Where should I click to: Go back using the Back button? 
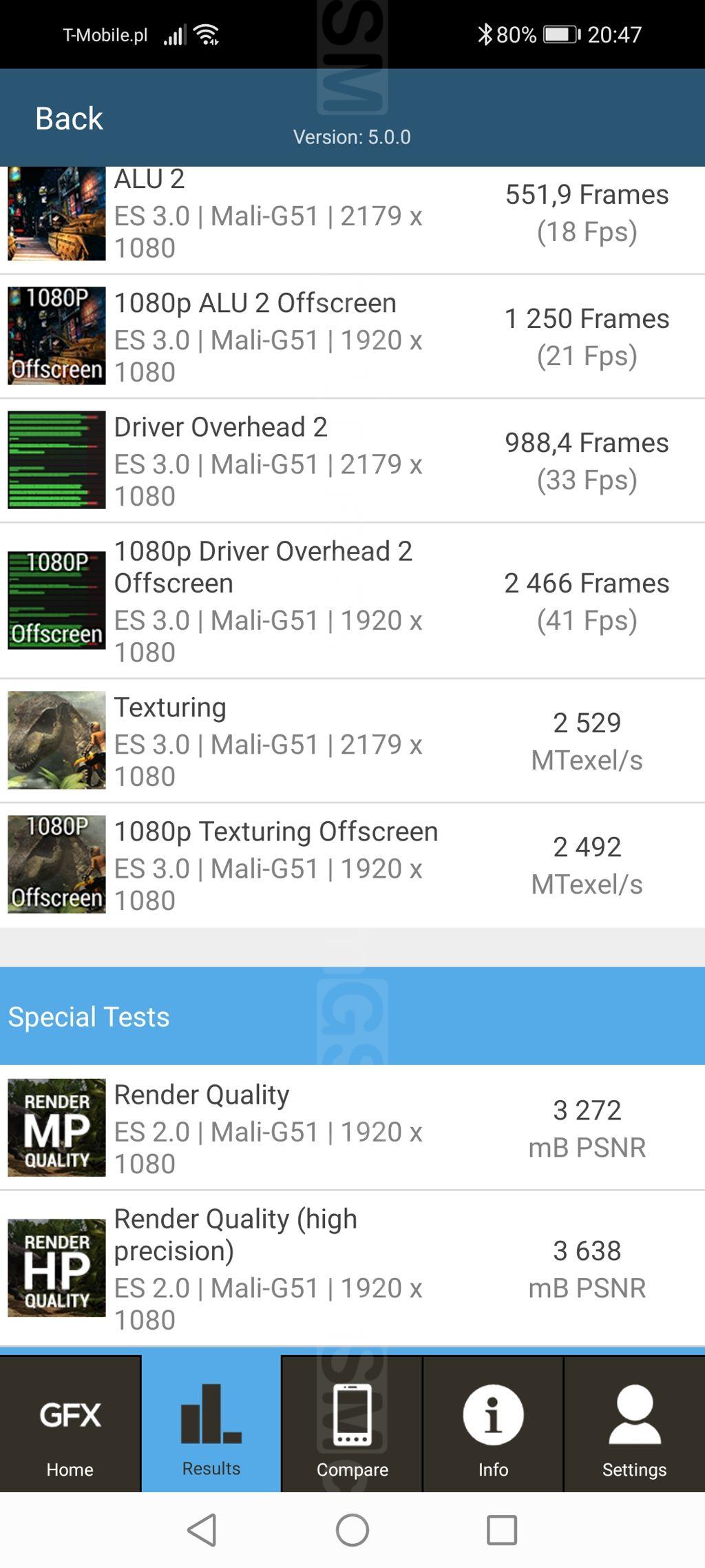[69, 118]
